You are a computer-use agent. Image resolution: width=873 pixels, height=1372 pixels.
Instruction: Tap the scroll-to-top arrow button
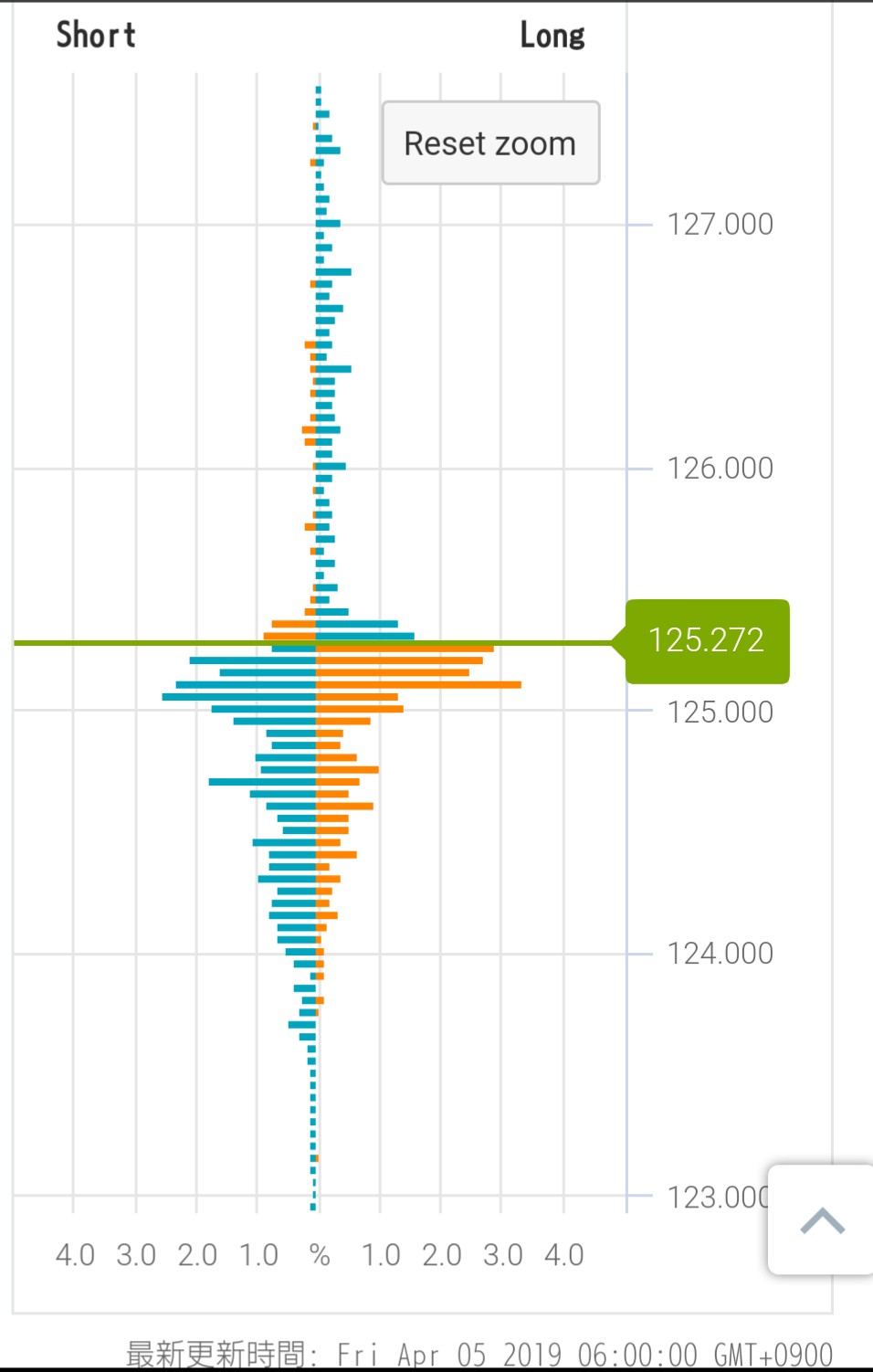pyautogui.click(x=821, y=1220)
